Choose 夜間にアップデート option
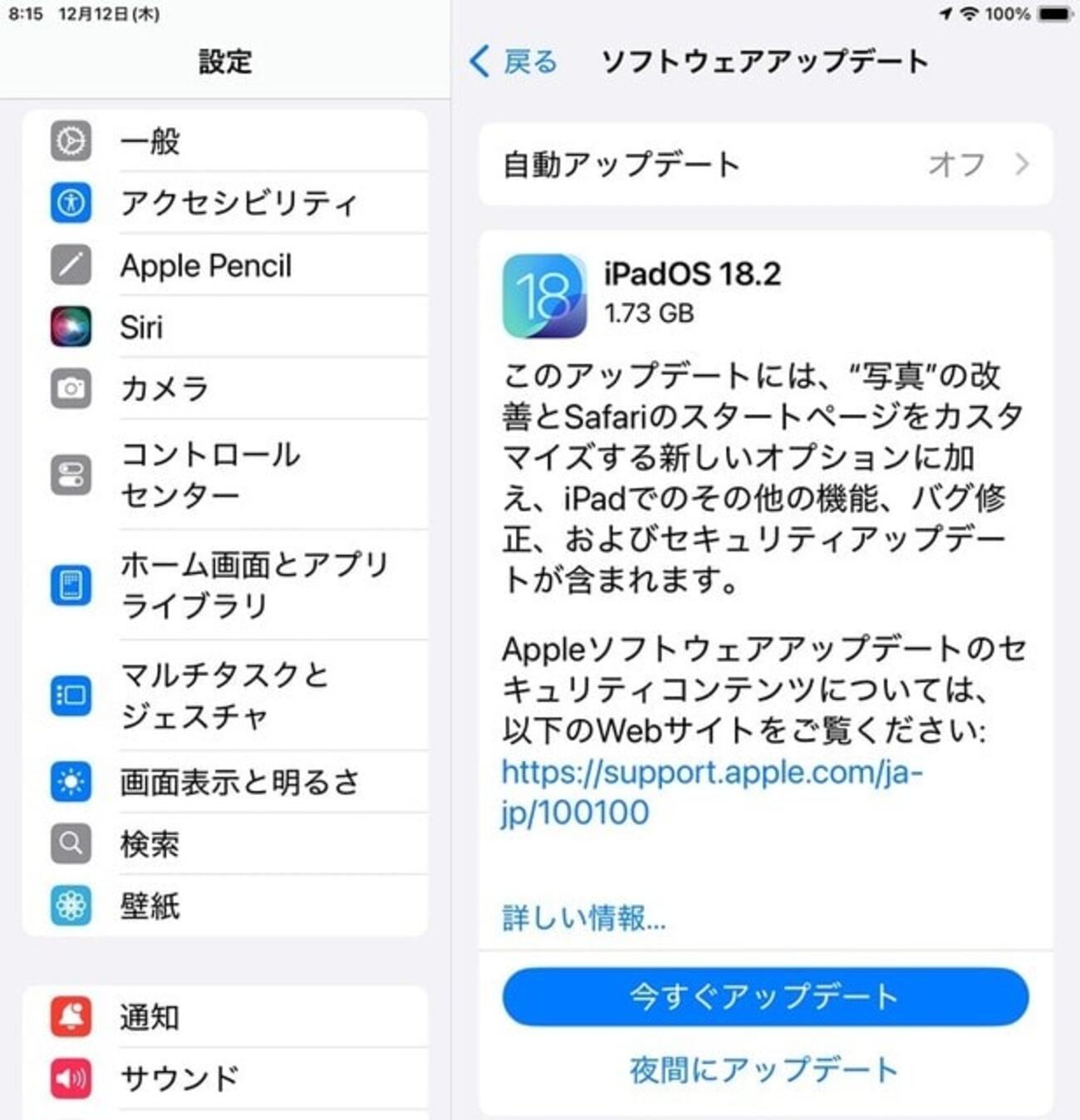The height and width of the screenshot is (1120, 1080). [763, 1069]
